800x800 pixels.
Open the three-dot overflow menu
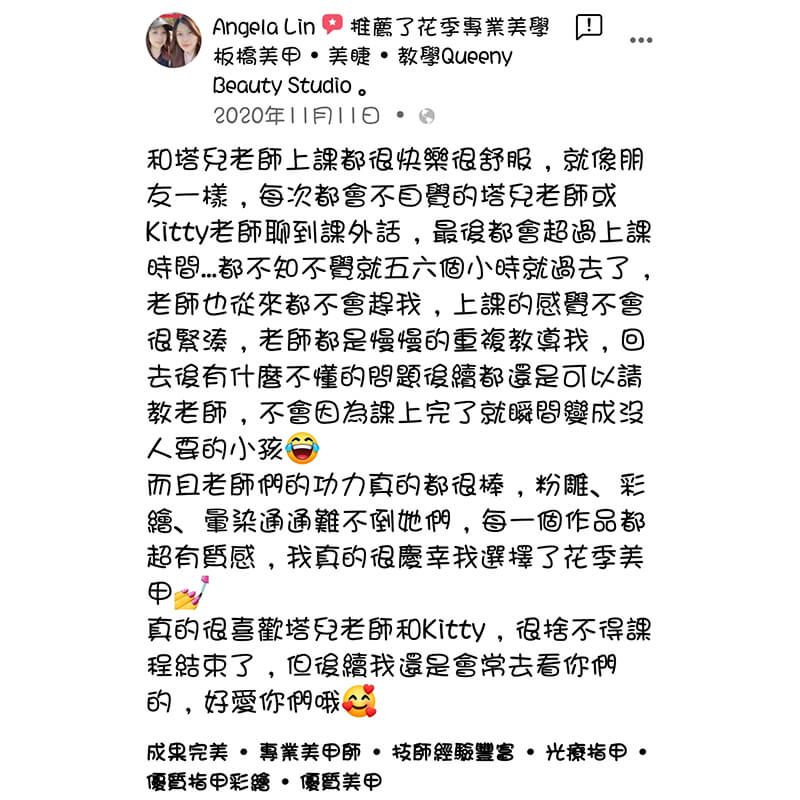tap(640, 41)
